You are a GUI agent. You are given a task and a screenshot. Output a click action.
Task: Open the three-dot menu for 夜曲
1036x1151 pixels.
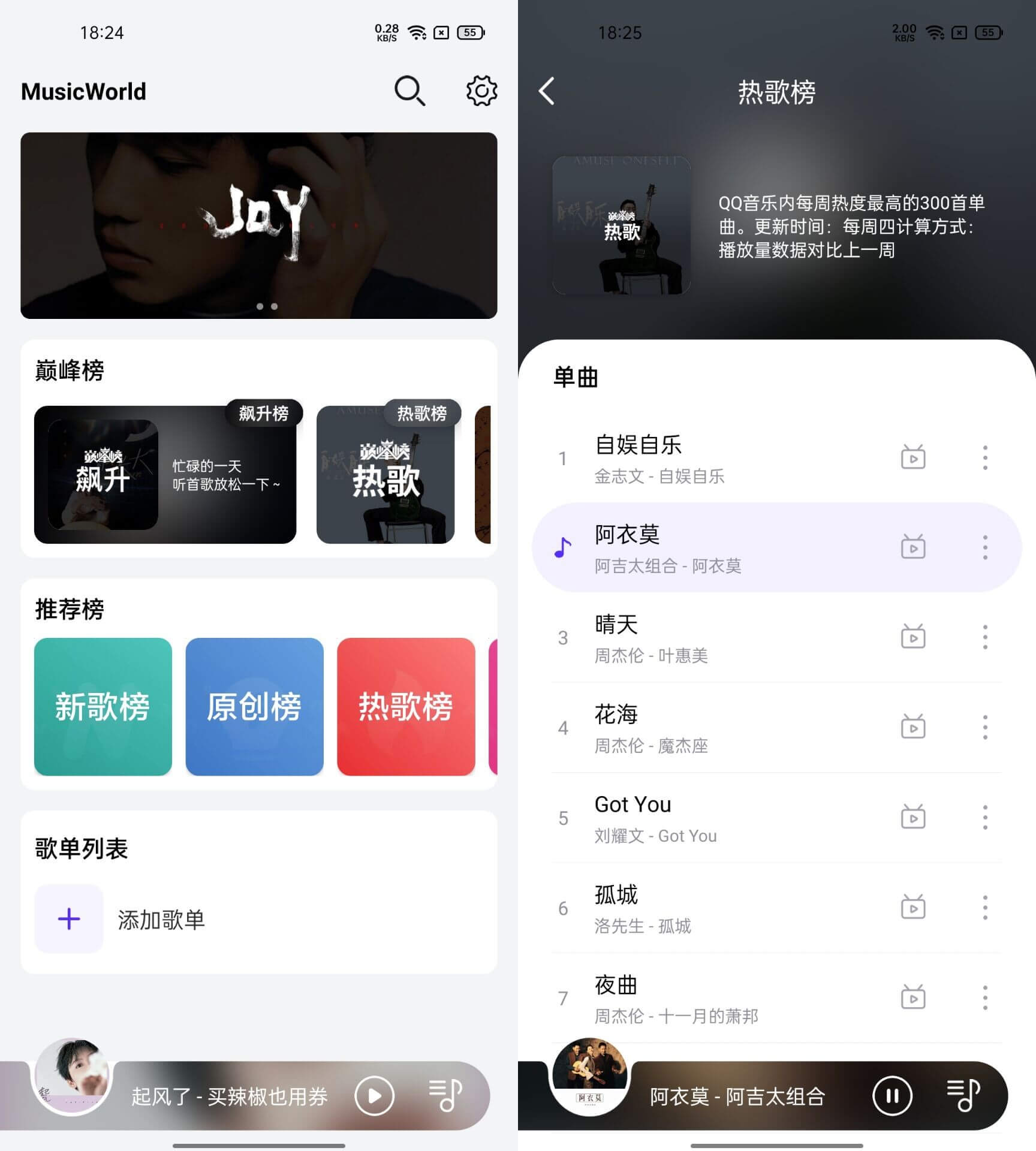coord(984,997)
